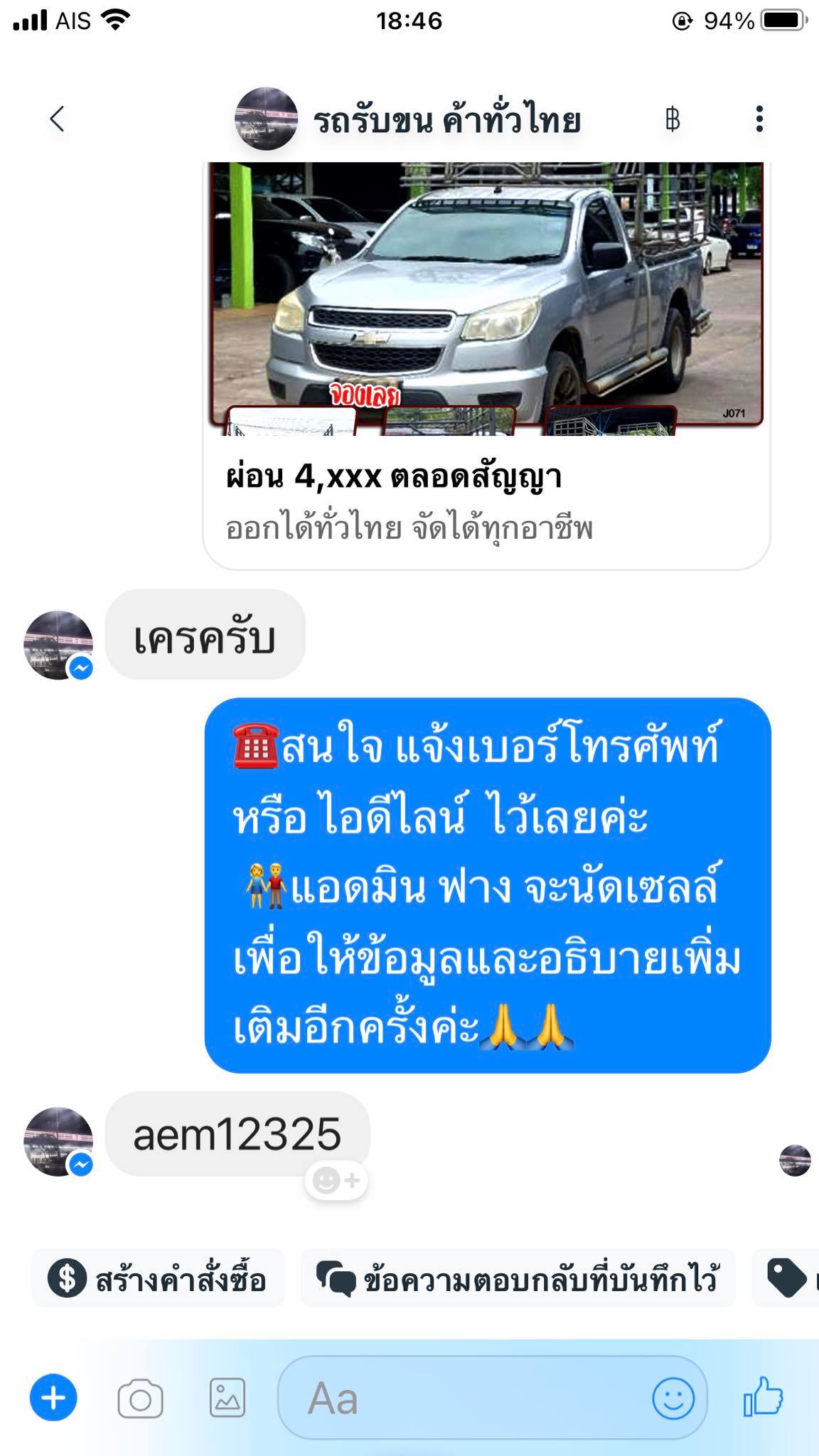Viewport: 819px width, 1456px height.
Task: Go back to the previous screen
Action: click(x=57, y=119)
